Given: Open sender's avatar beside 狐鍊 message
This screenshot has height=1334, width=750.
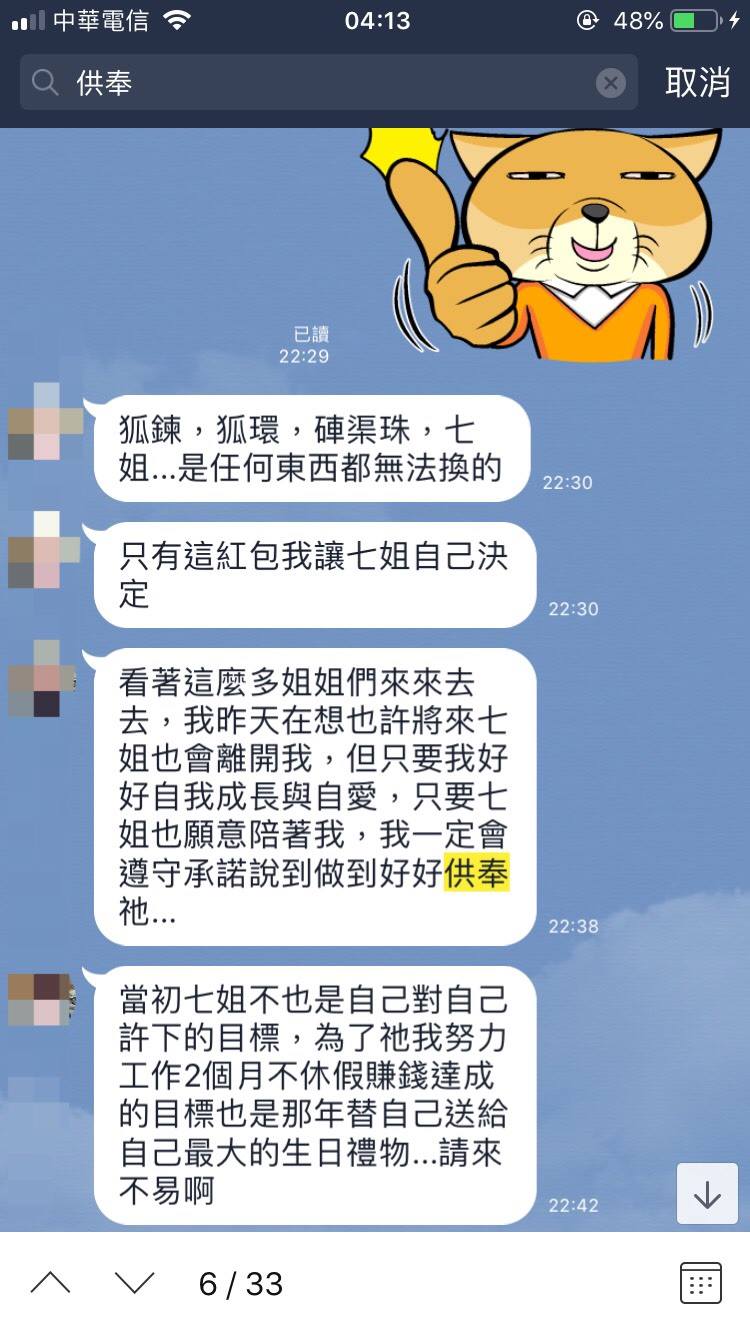Looking at the screenshot, I should [45, 422].
